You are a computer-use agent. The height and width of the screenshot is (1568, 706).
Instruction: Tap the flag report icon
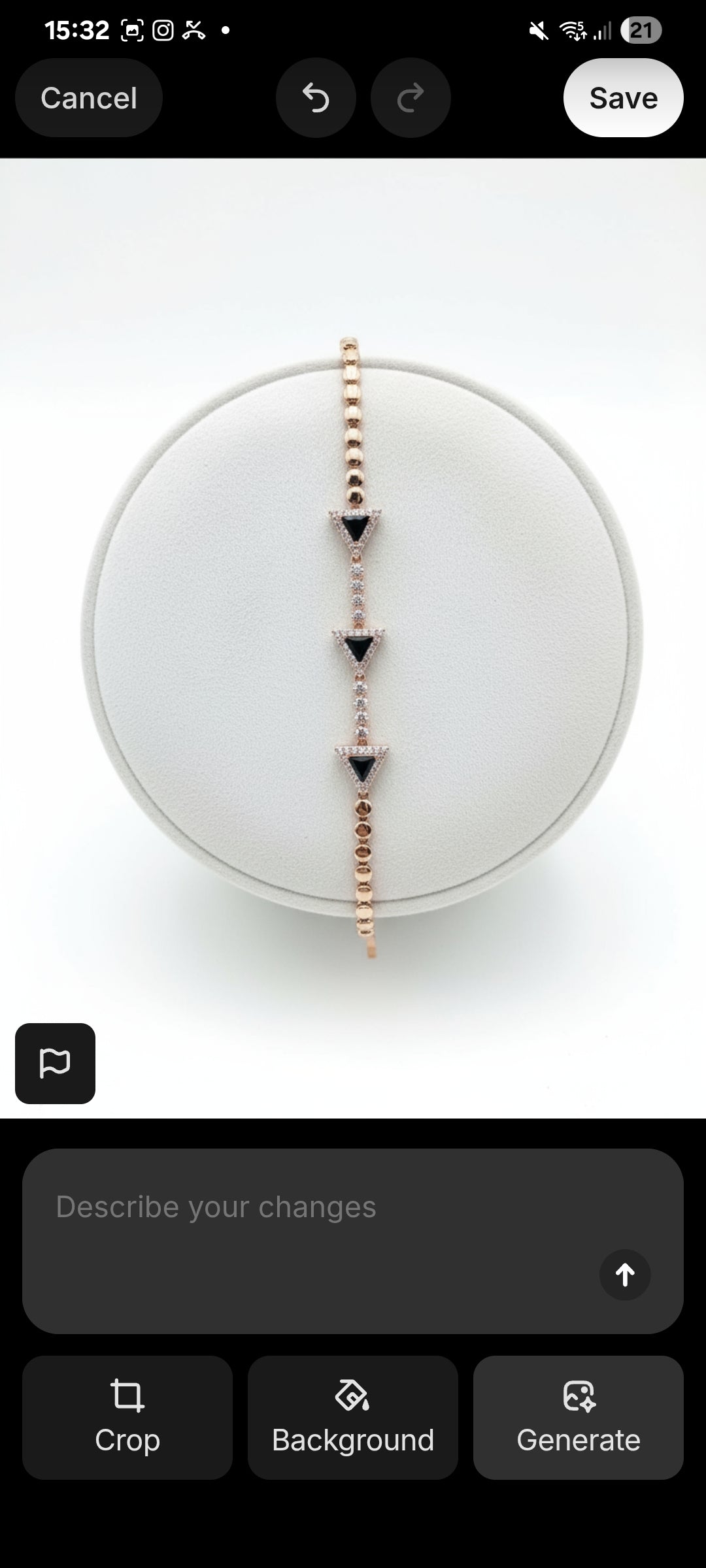click(56, 1064)
